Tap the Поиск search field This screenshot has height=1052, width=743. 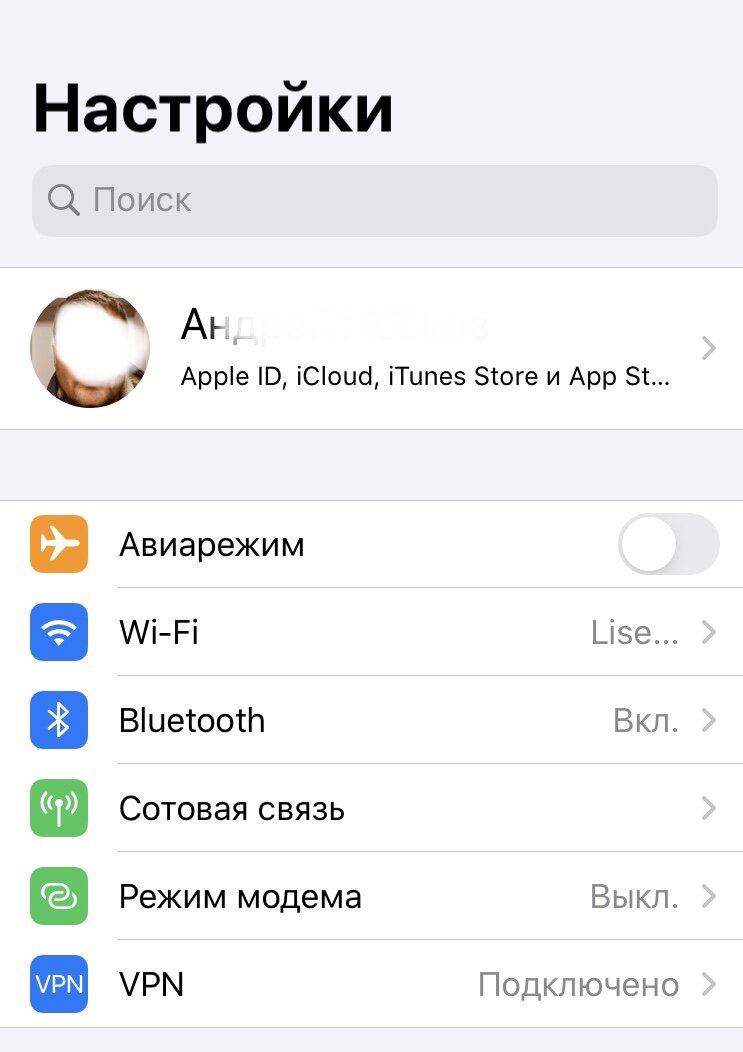(x=375, y=200)
